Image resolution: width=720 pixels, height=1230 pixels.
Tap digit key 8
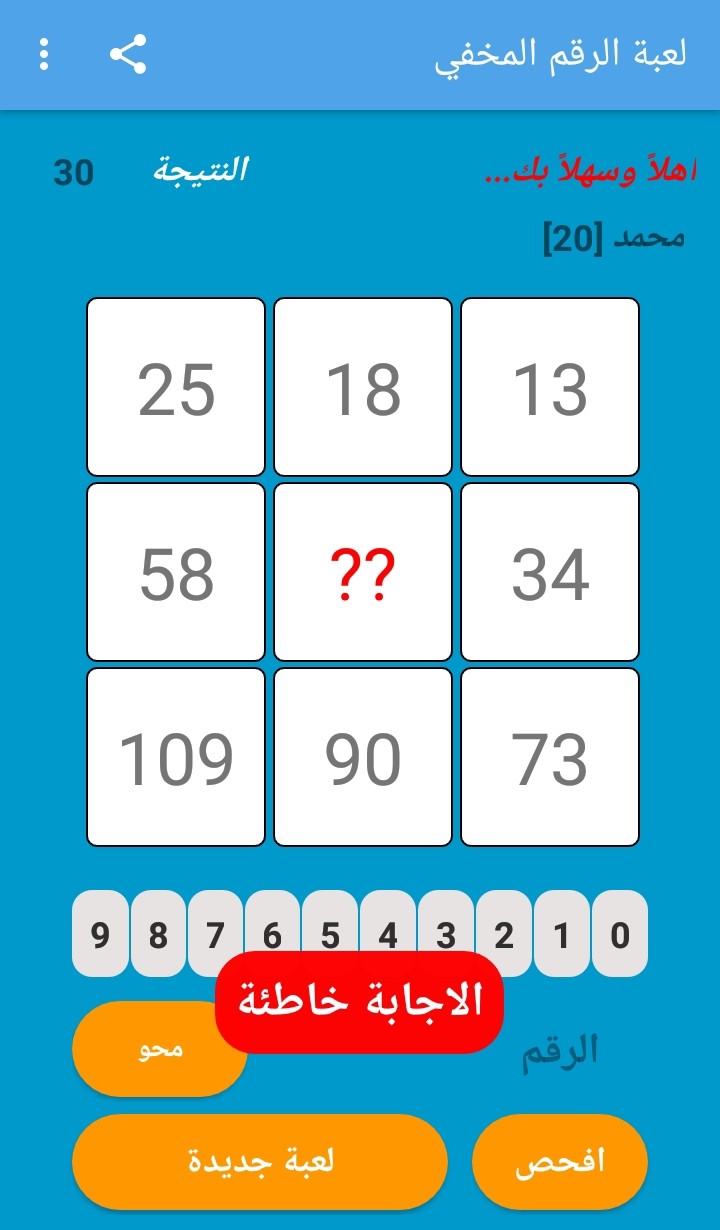coord(158,934)
